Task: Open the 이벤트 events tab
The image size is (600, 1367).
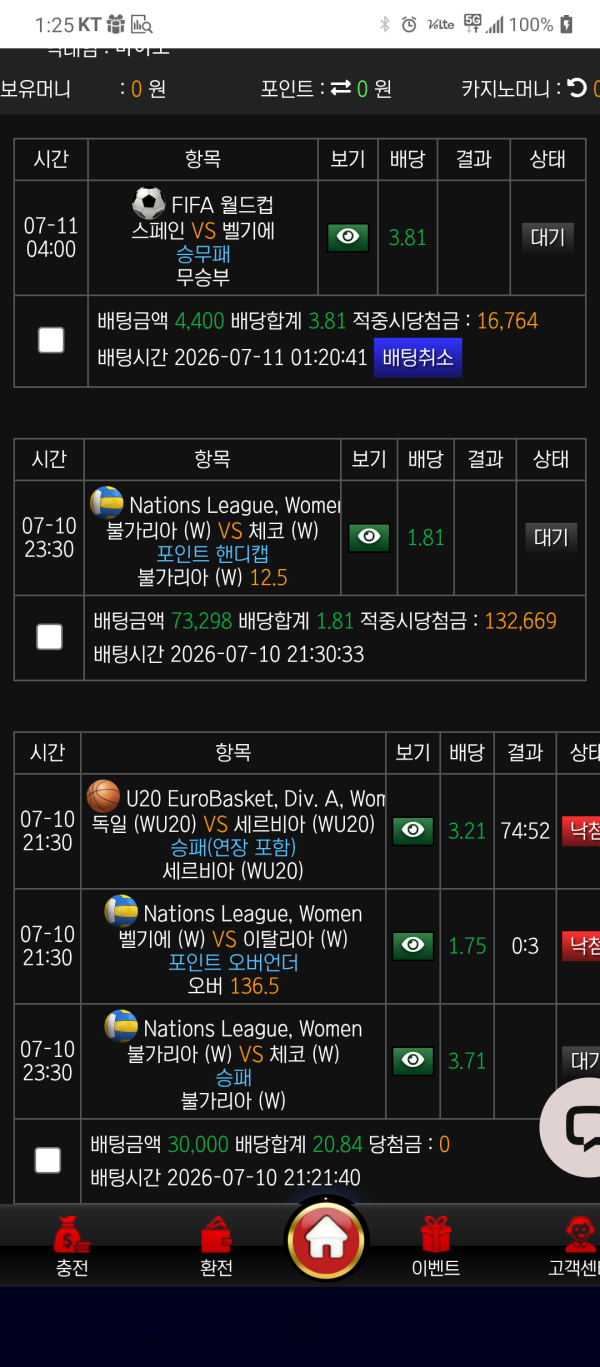Action: tap(436, 1246)
